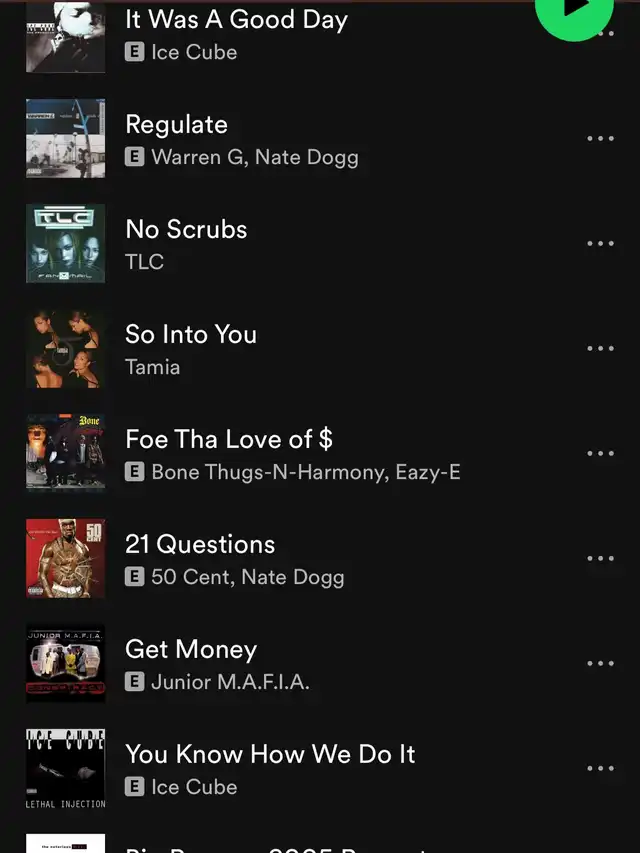Start playlist with the green play button

[x=577, y=10]
